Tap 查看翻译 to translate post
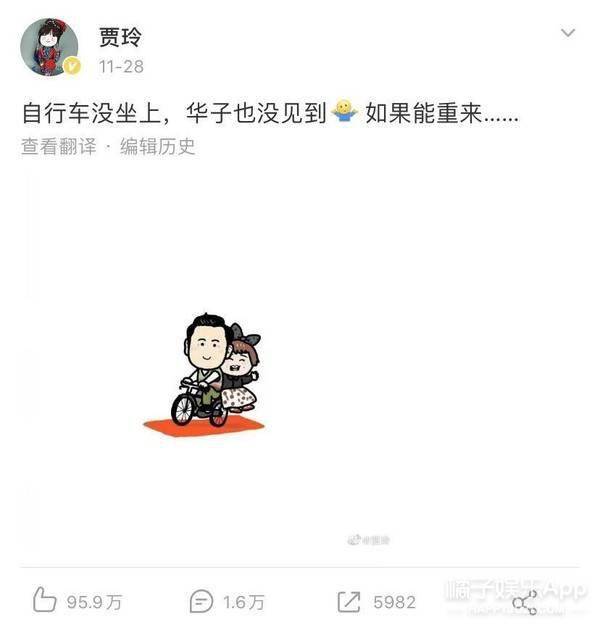Screen dimensions: 600x630 point(59,147)
